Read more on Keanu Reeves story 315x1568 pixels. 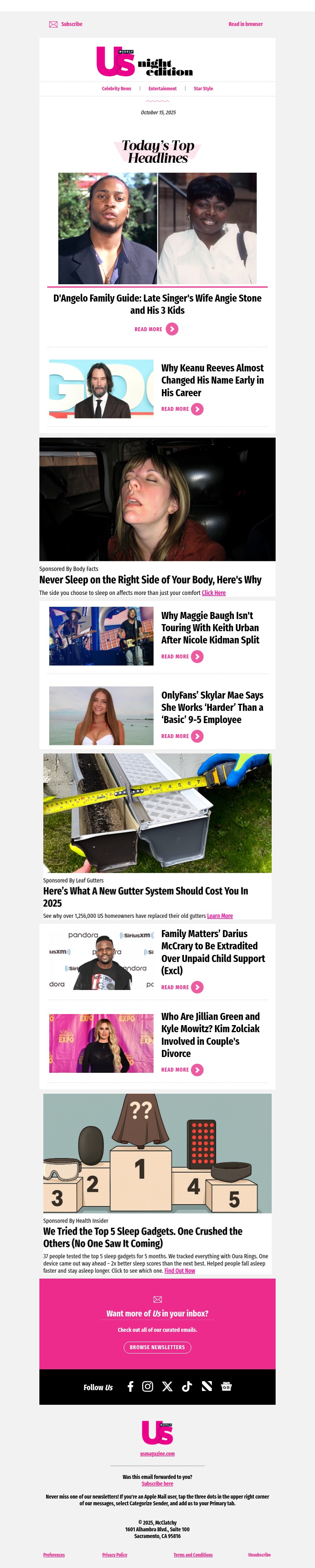tap(182, 409)
